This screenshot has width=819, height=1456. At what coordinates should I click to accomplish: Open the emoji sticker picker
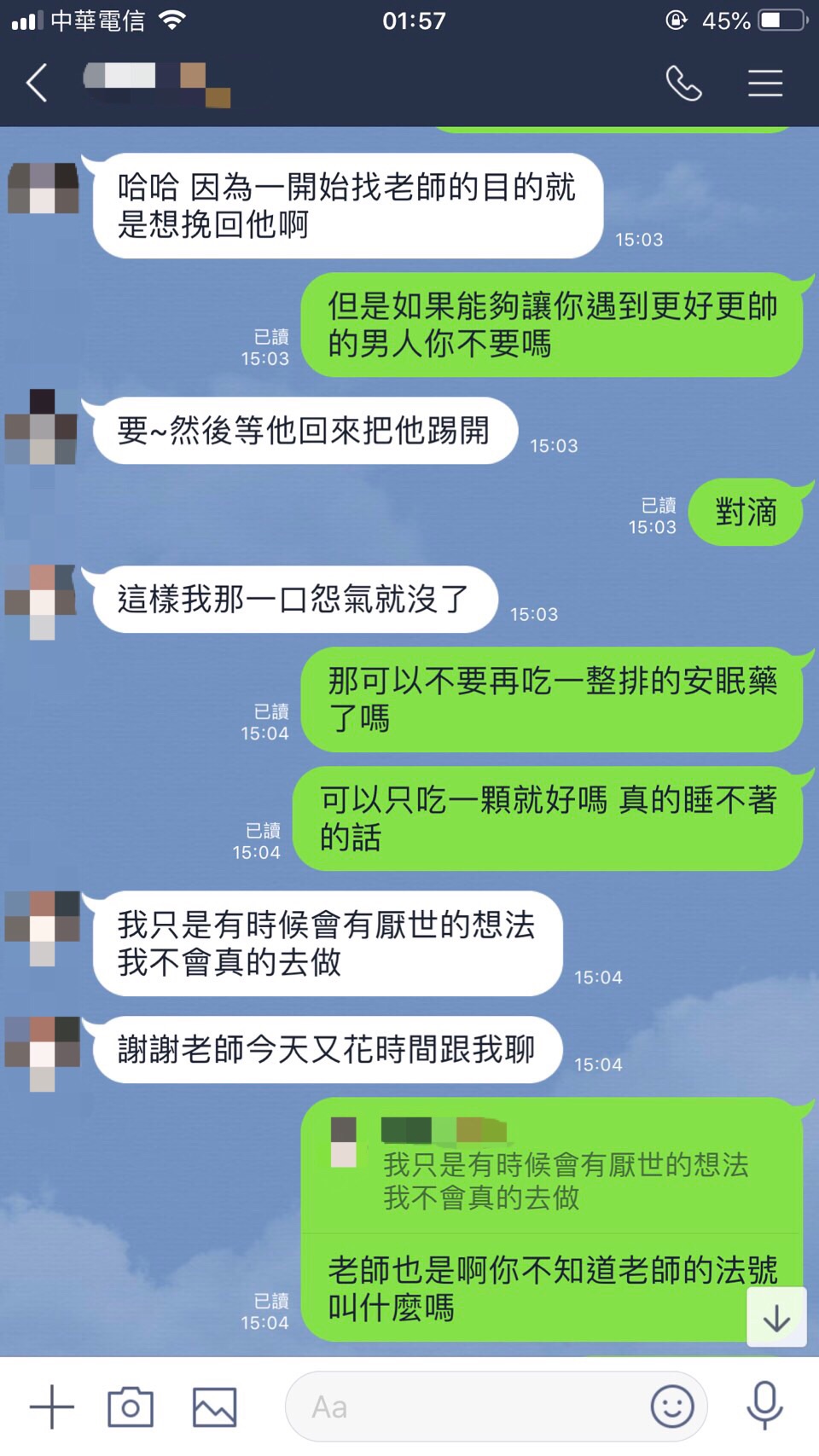[671, 1407]
